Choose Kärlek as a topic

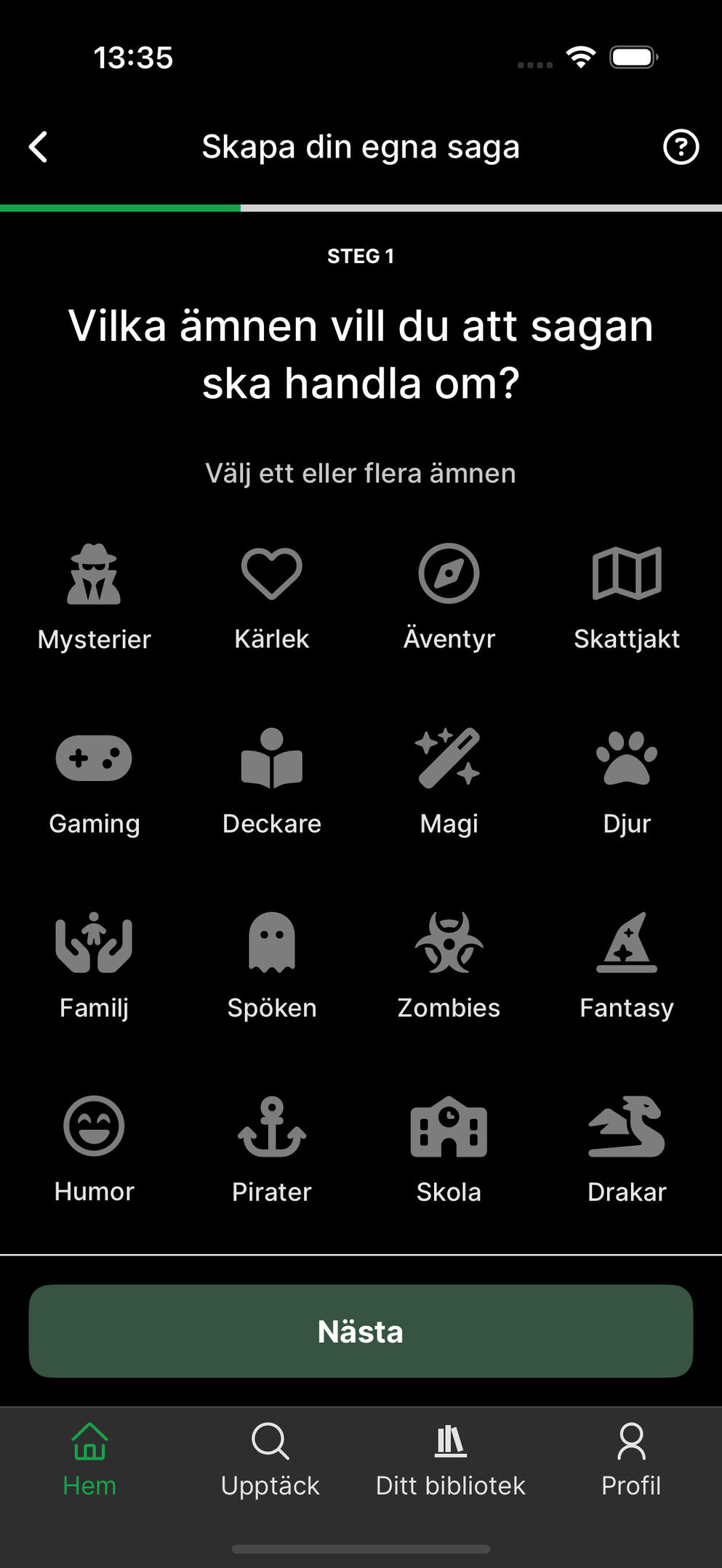tap(271, 596)
